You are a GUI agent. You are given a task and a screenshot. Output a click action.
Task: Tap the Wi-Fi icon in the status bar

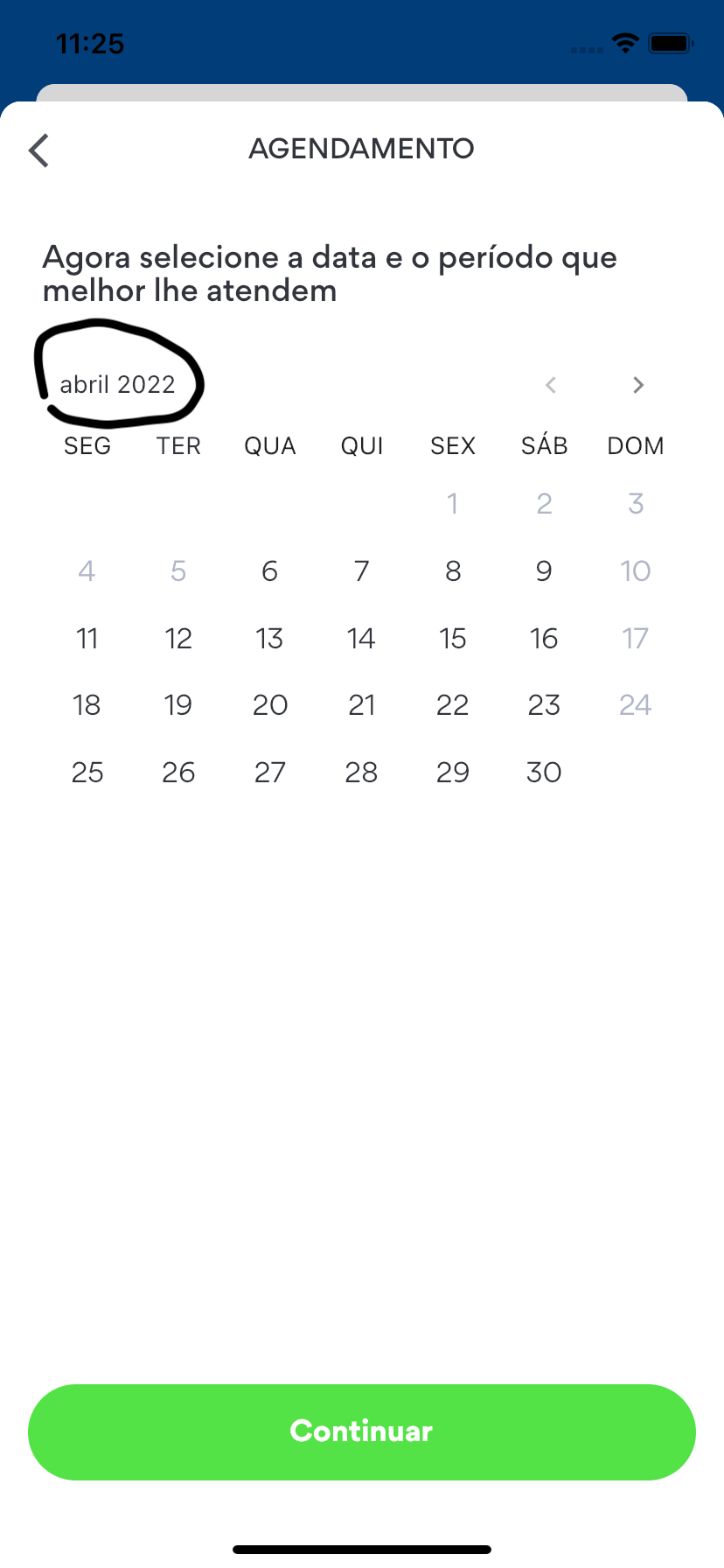(x=625, y=42)
